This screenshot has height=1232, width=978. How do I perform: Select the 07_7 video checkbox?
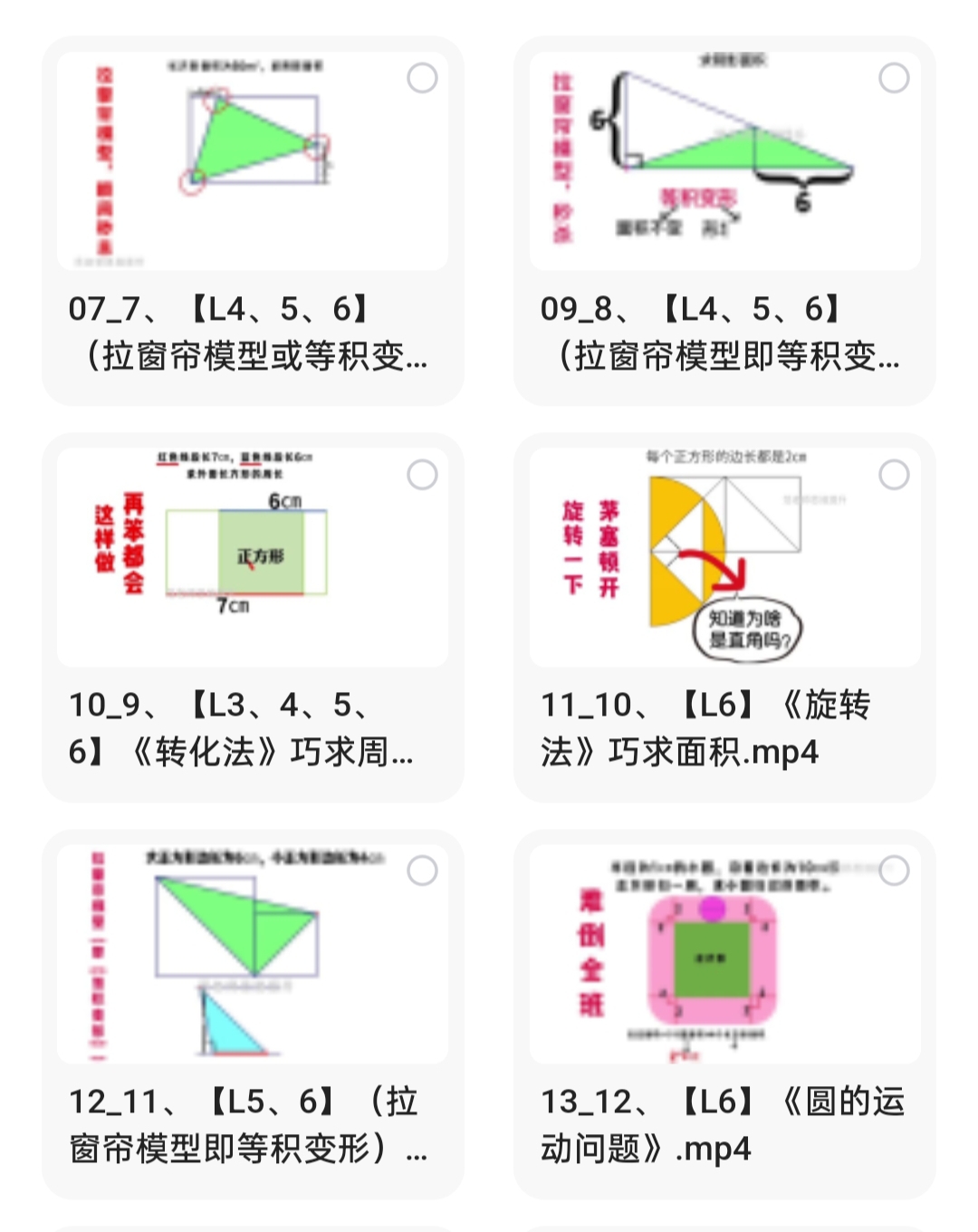[422, 79]
